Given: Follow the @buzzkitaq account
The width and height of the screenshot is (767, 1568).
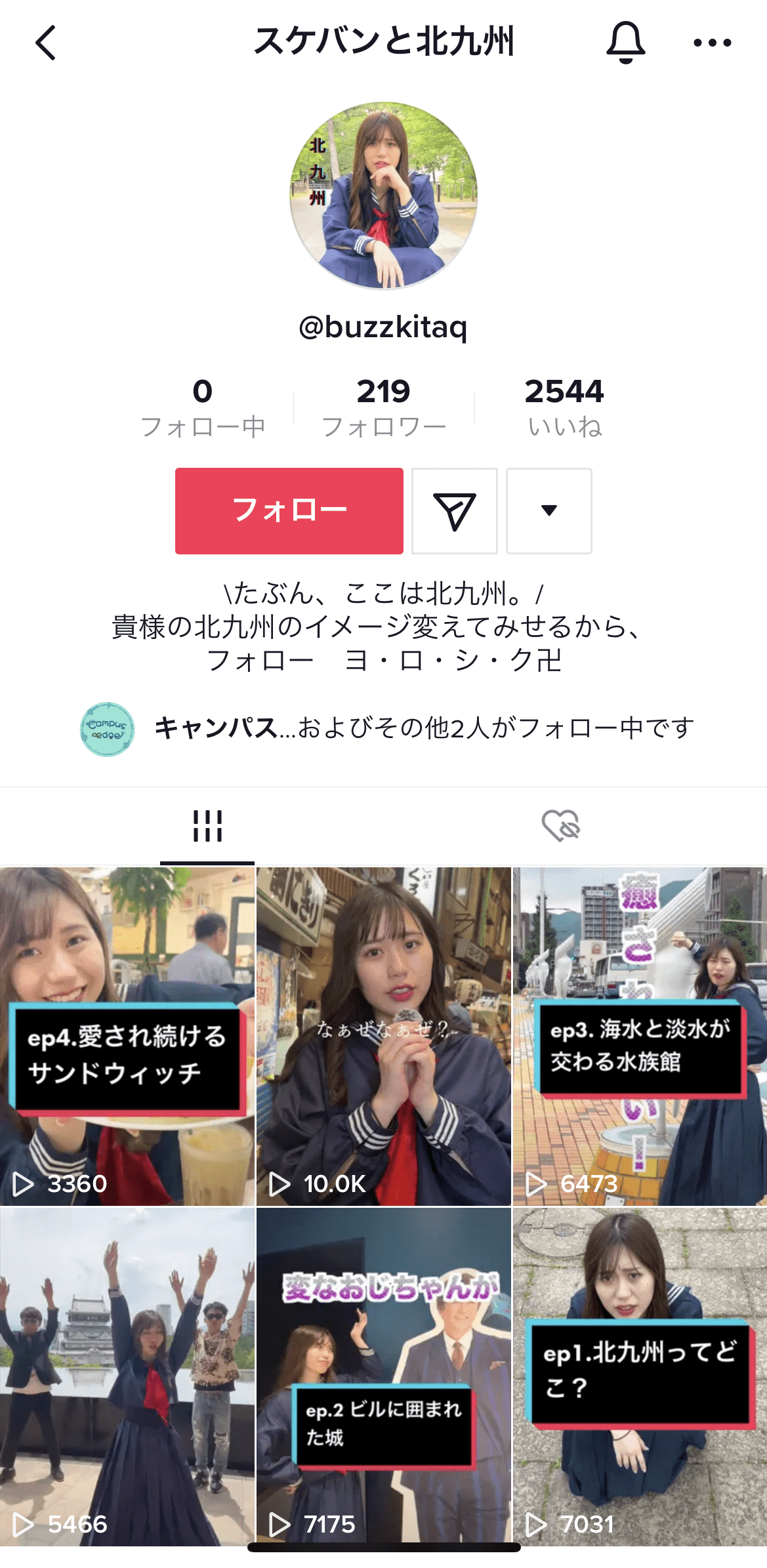Looking at the screenshot, I should (x=289, y=510).
